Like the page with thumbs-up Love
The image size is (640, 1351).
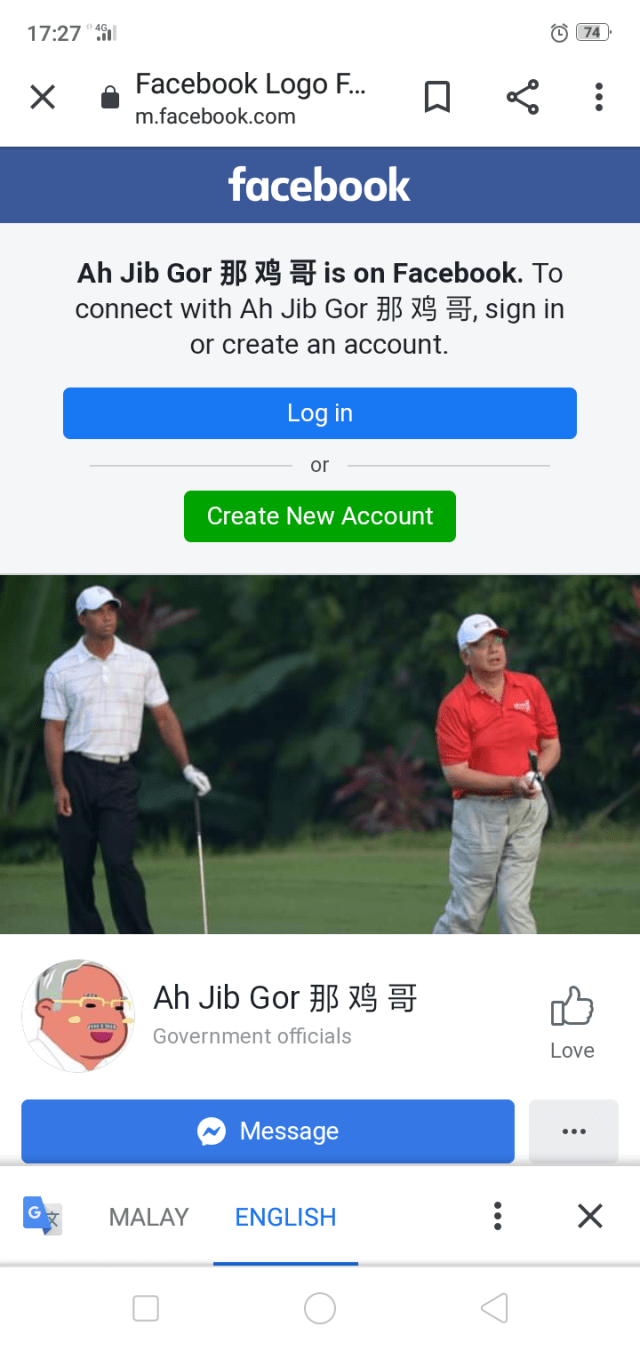point(572,1019)
